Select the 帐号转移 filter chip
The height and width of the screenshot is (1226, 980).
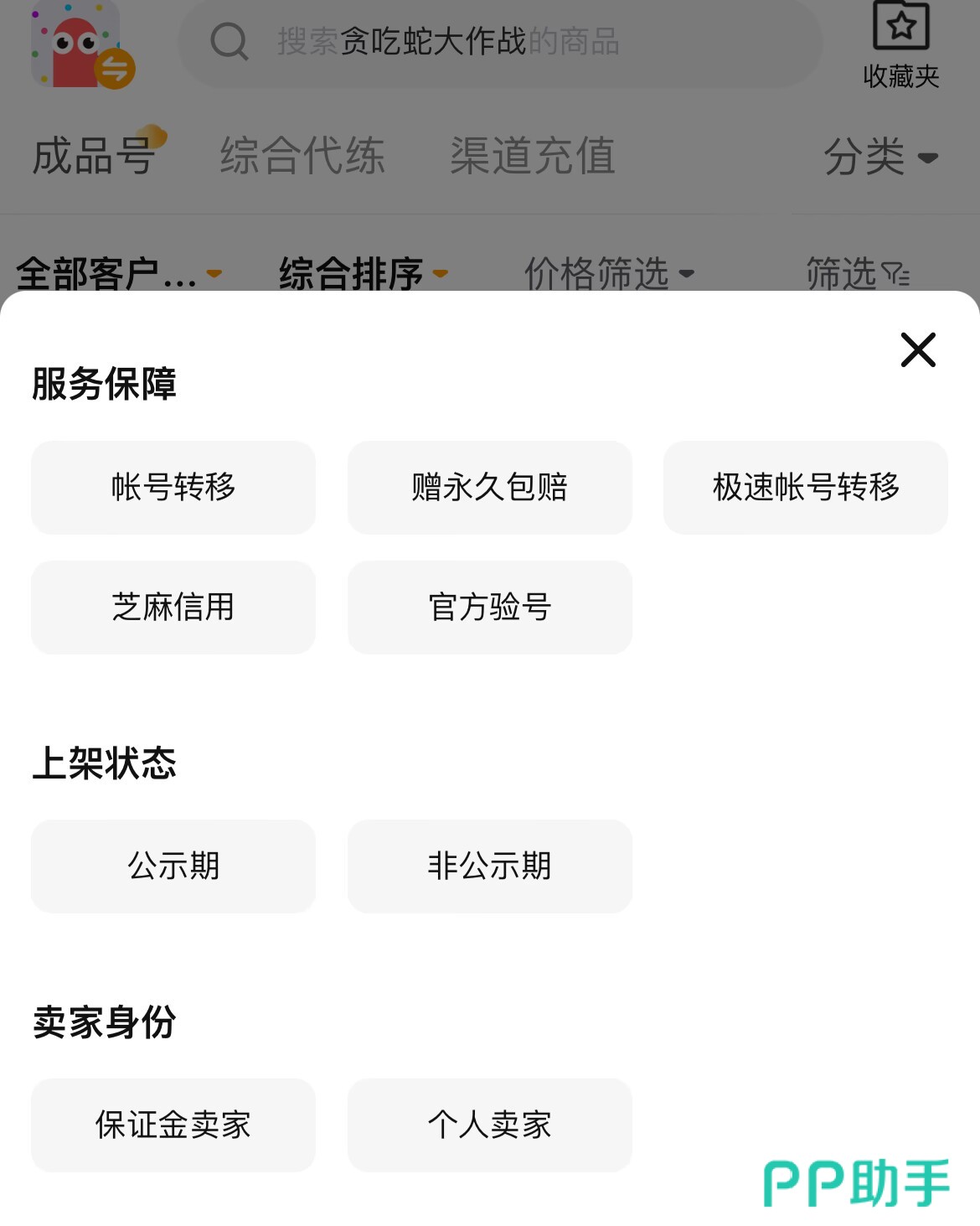[173, 487]
